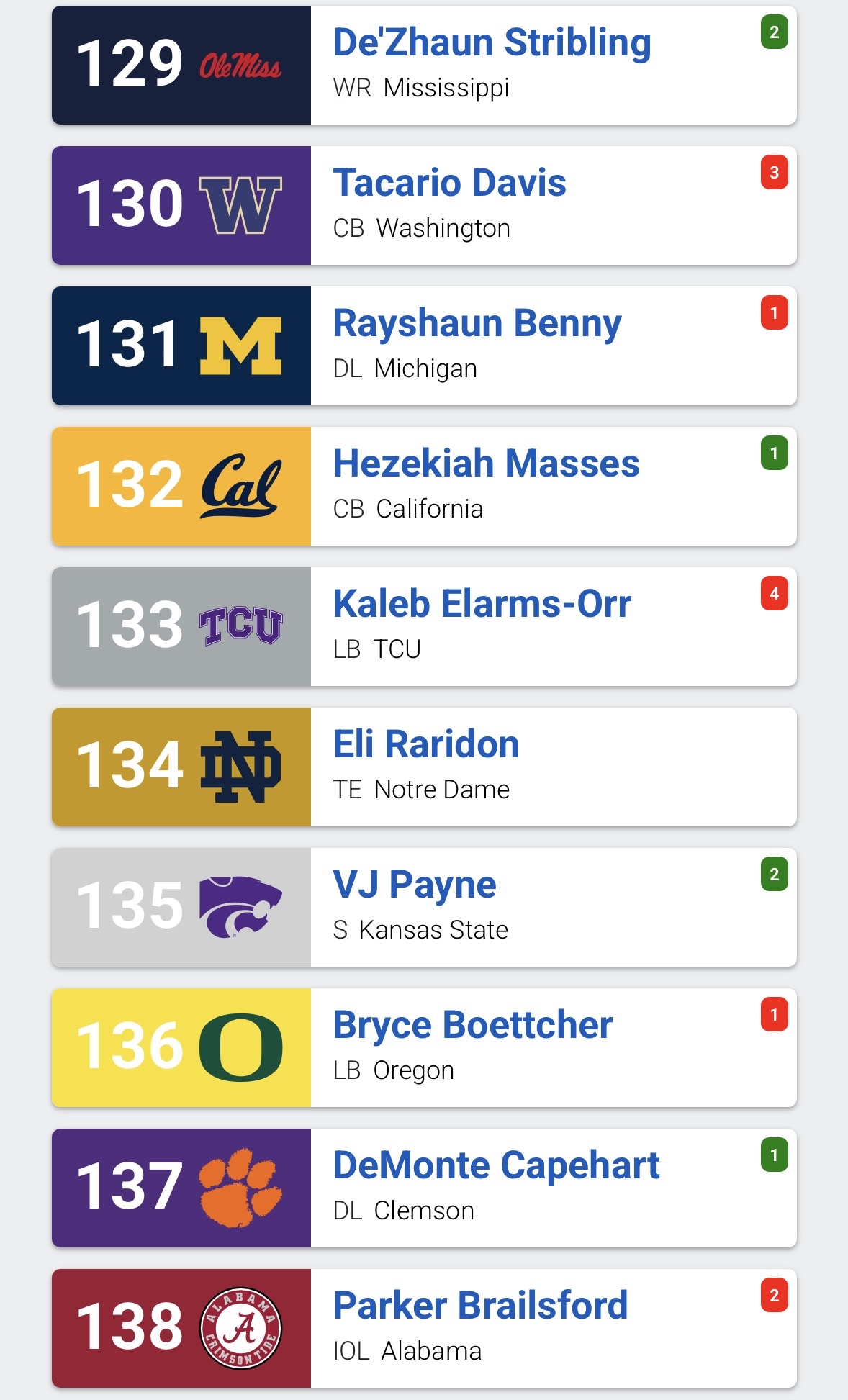The height and width of the screenshot is (1400, 848).
Task: View DeMonte Capehart's profile
Action: click(x=496, y=1166)
